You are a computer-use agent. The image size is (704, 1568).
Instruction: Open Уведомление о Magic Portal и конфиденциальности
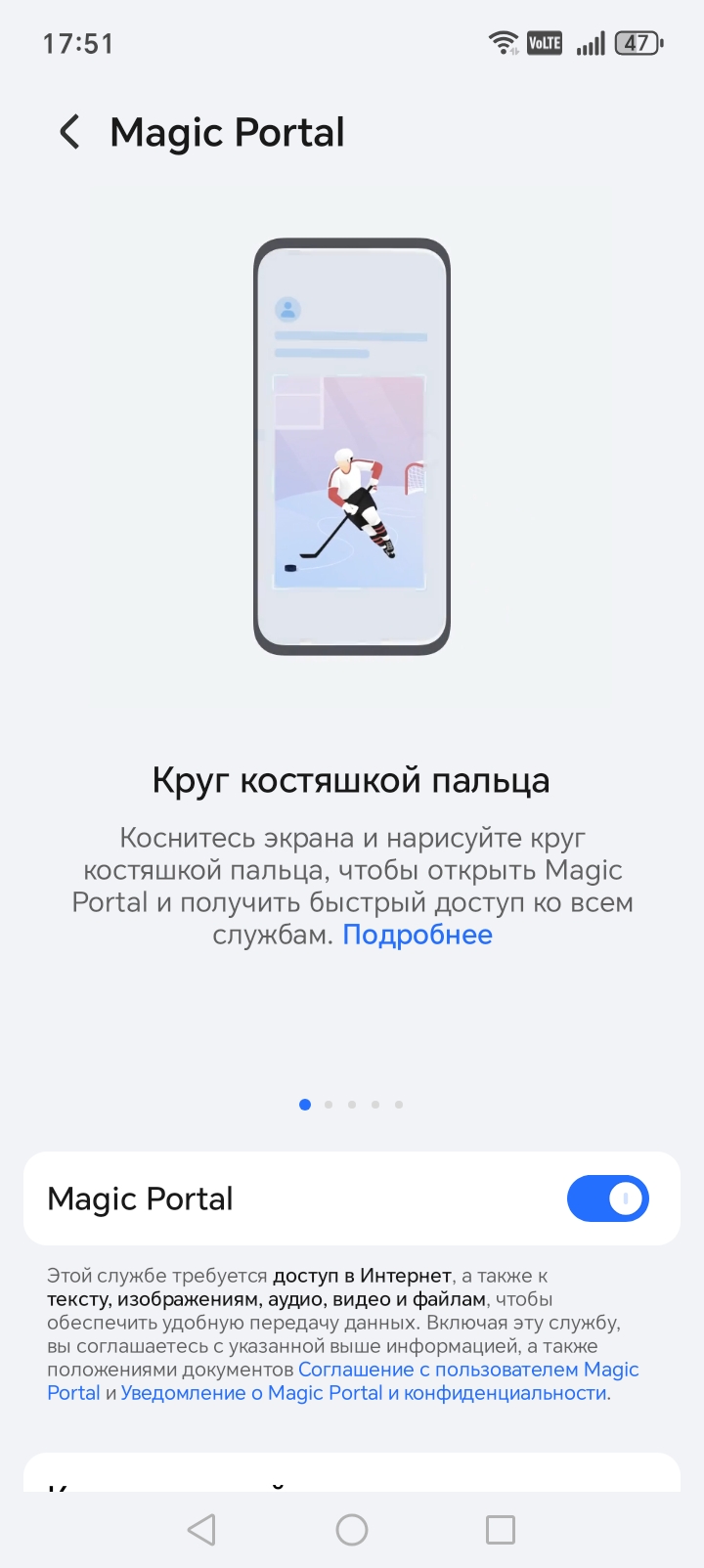(x=364, y=1393)
